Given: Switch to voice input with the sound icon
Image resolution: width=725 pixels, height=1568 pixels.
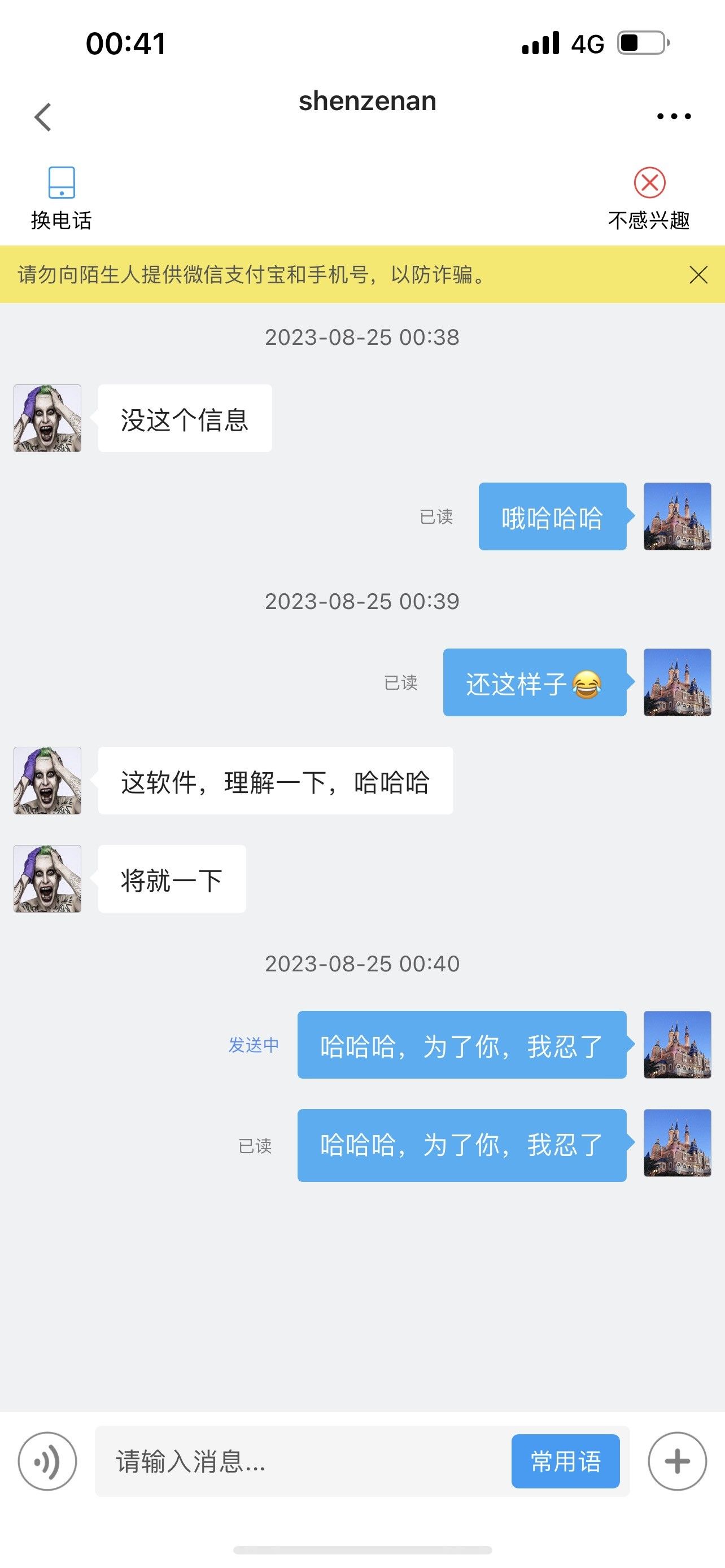Looking at the screenshot, I should [47, 1461].
